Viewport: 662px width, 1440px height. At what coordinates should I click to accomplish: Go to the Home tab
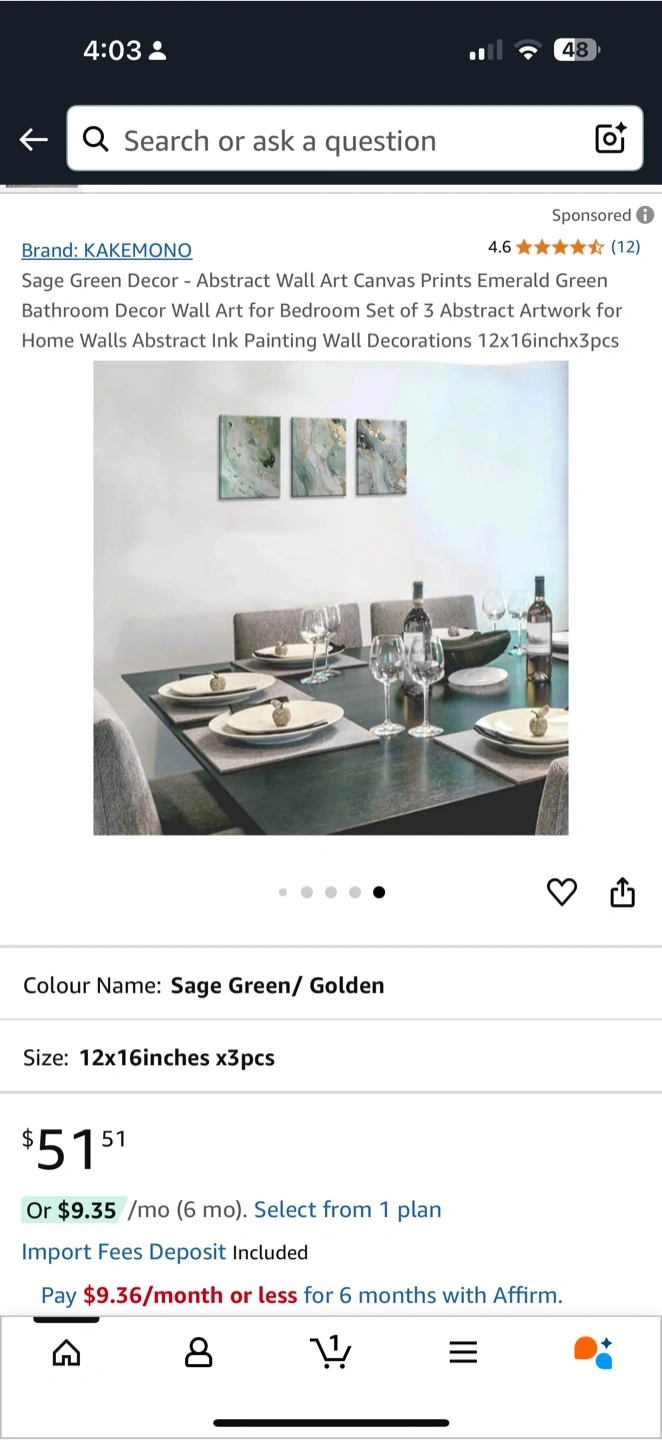click(66, 1353)
